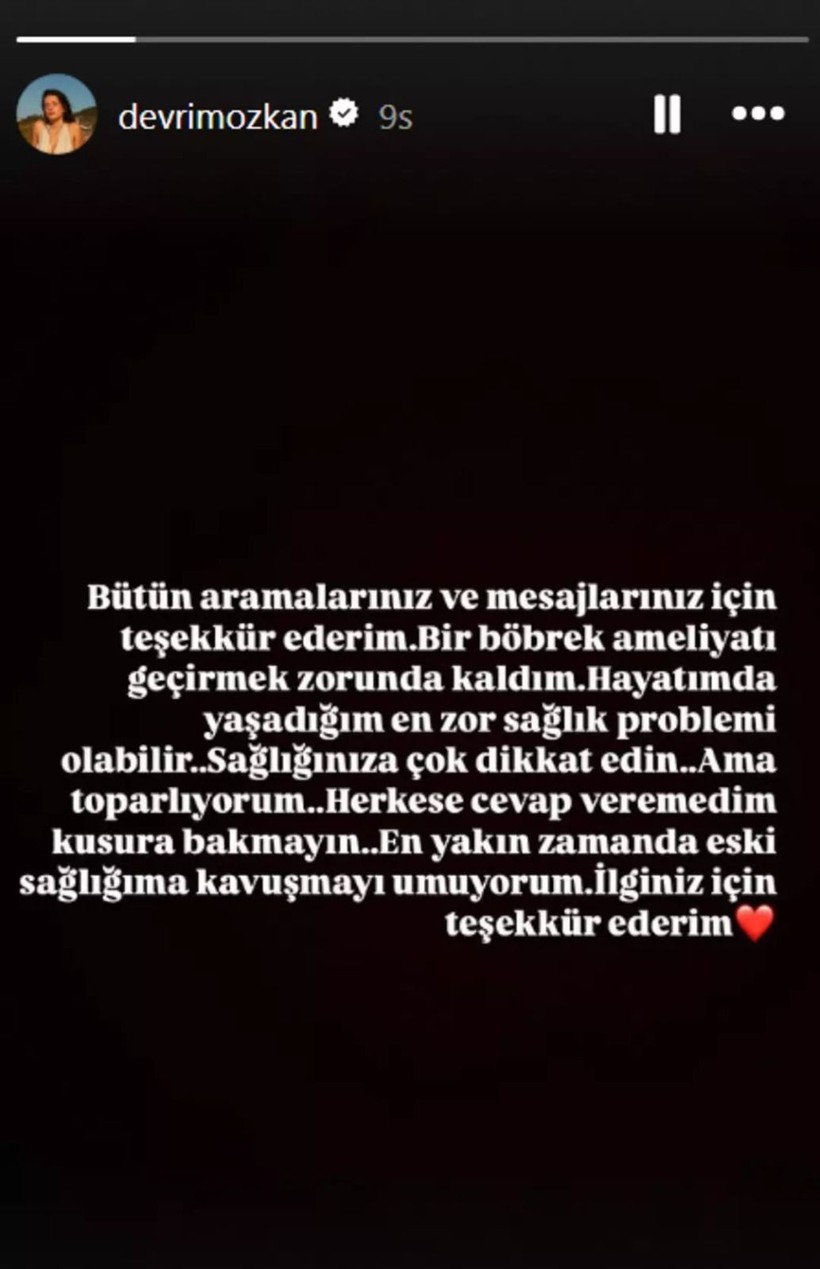Screen dimensions: 820x1269
Task: Open the three-dot more options menu
Action: click(x=758, y=114)
